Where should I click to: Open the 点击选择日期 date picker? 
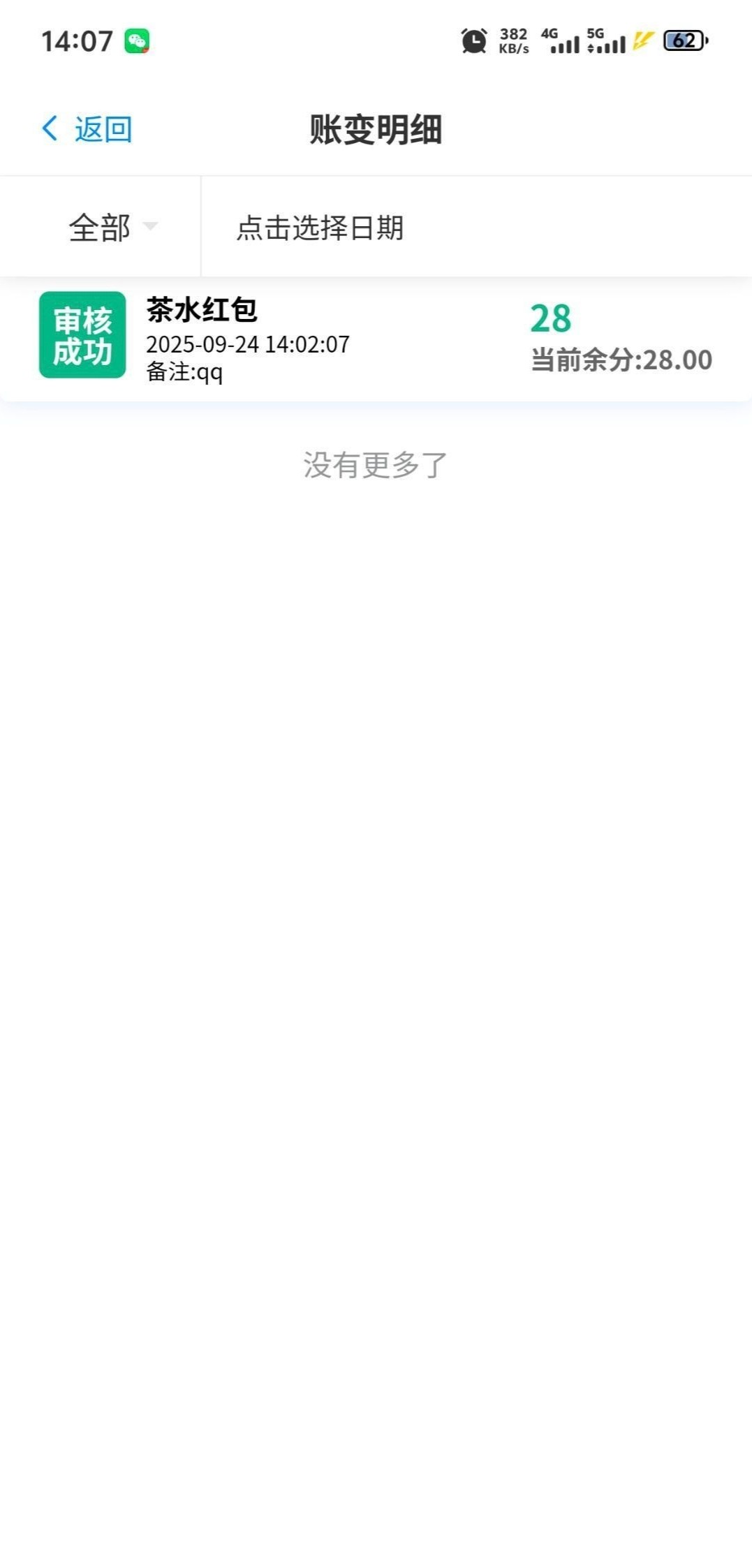[320, 228]
